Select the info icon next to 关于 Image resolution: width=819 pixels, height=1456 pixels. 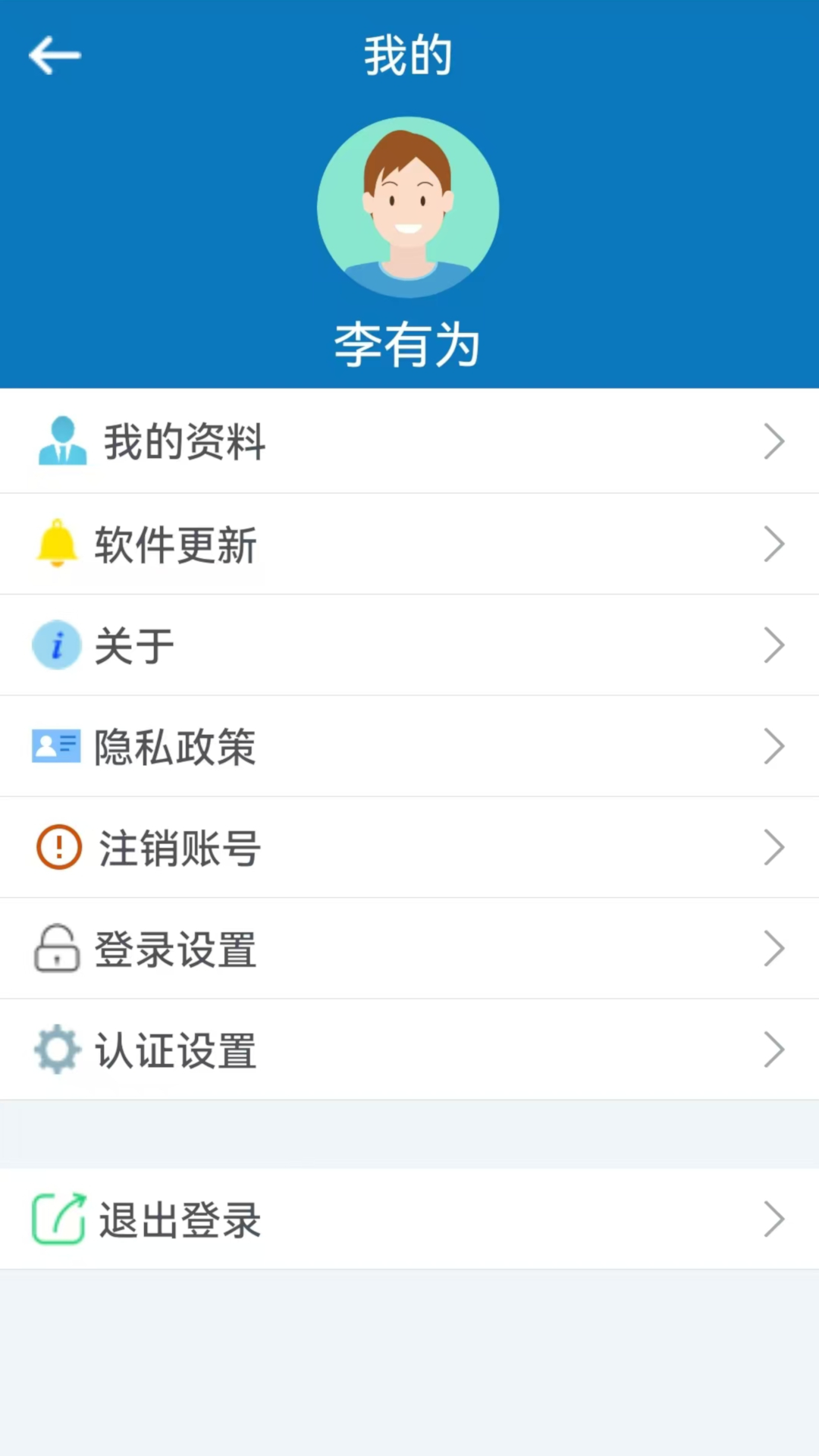click(57, 645)
